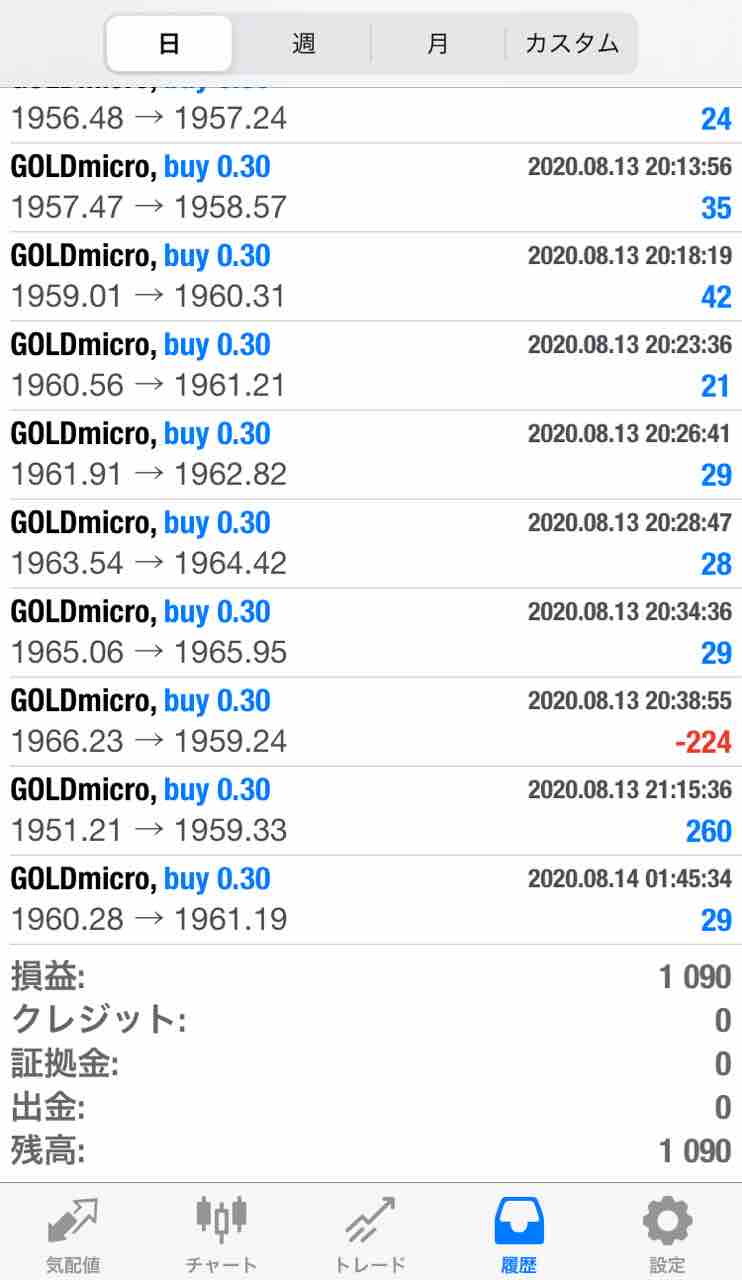View the 260 profit trade
This screenshot has width=742, height=1280.
pos(371,811)
